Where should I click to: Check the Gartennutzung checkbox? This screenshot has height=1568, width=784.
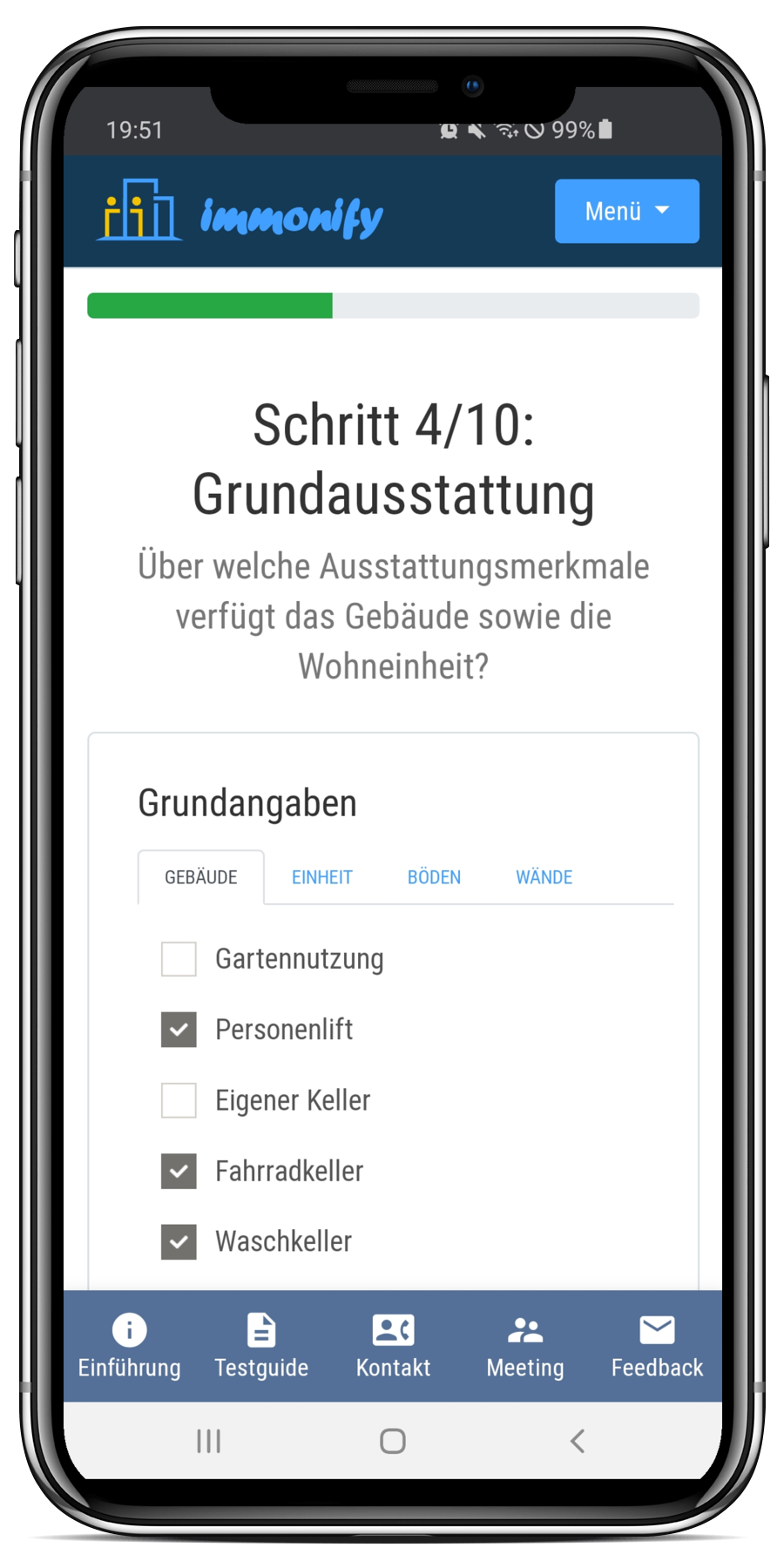tap(179, 959)
